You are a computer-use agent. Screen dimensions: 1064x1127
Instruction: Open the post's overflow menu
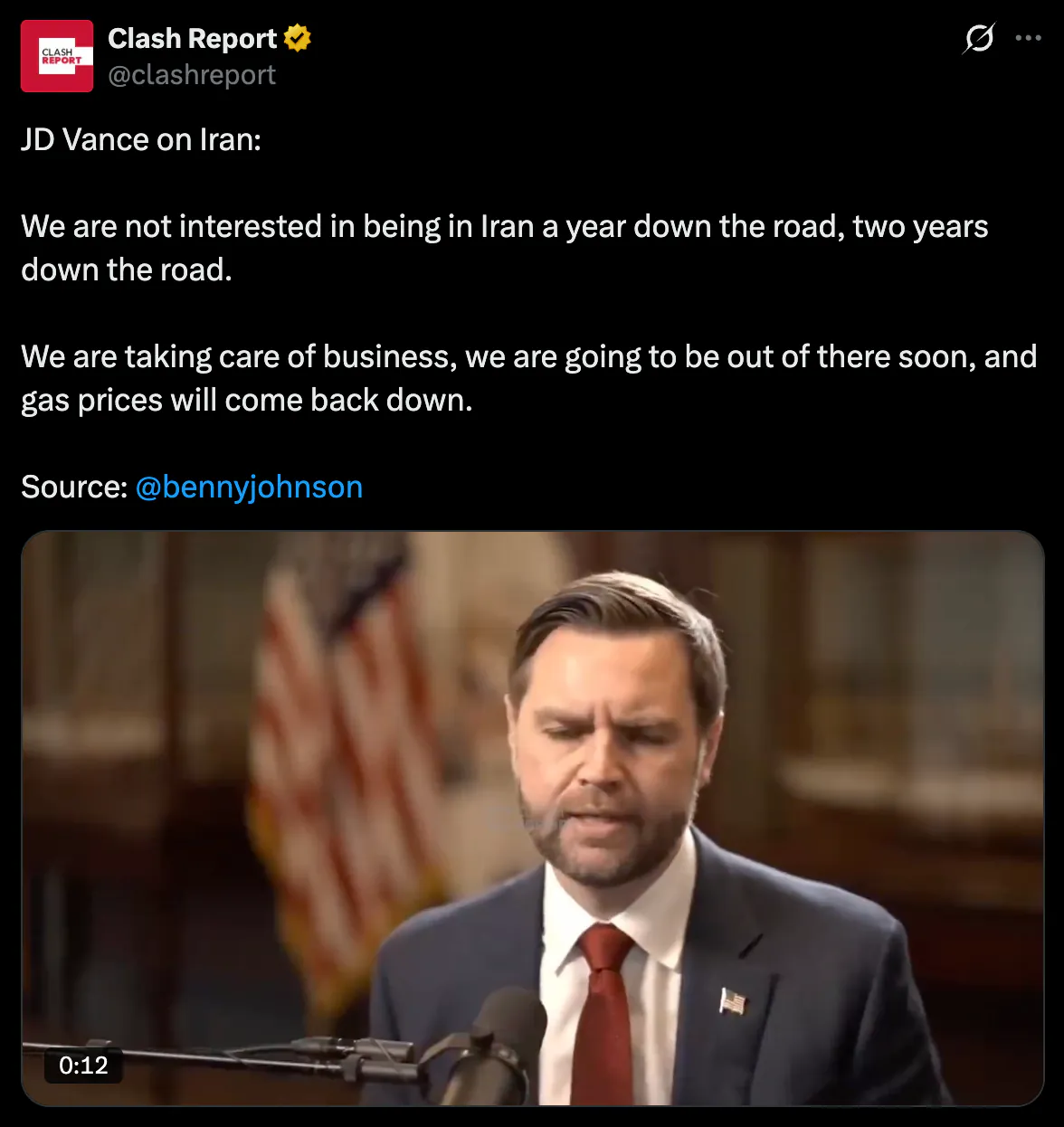[1029, 38]
